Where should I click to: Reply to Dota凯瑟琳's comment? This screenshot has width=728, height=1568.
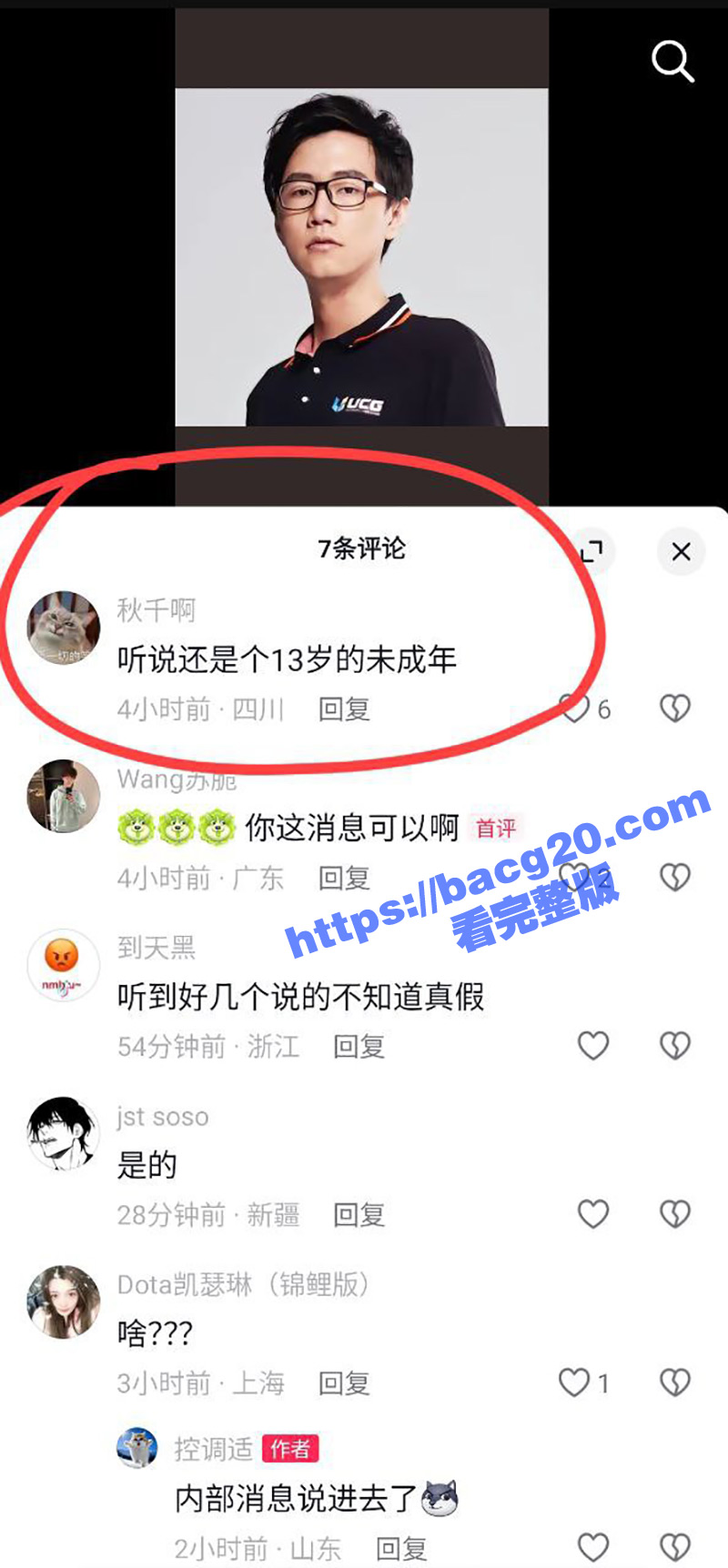(344, 1383)
